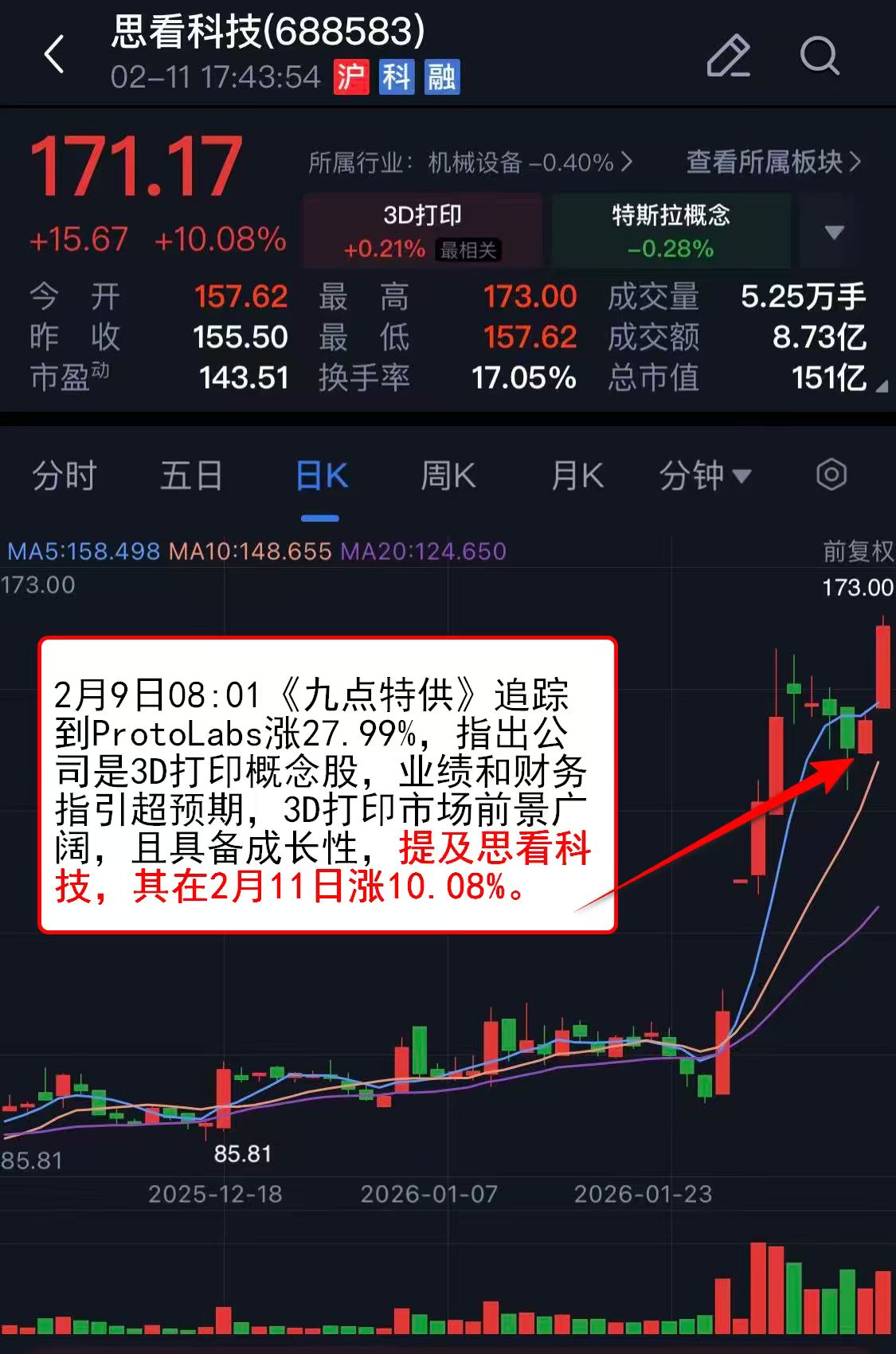This screenshot has height=1354, width=896.
Task: Switch to the 分时 chart tab
Action: (64, 476)
